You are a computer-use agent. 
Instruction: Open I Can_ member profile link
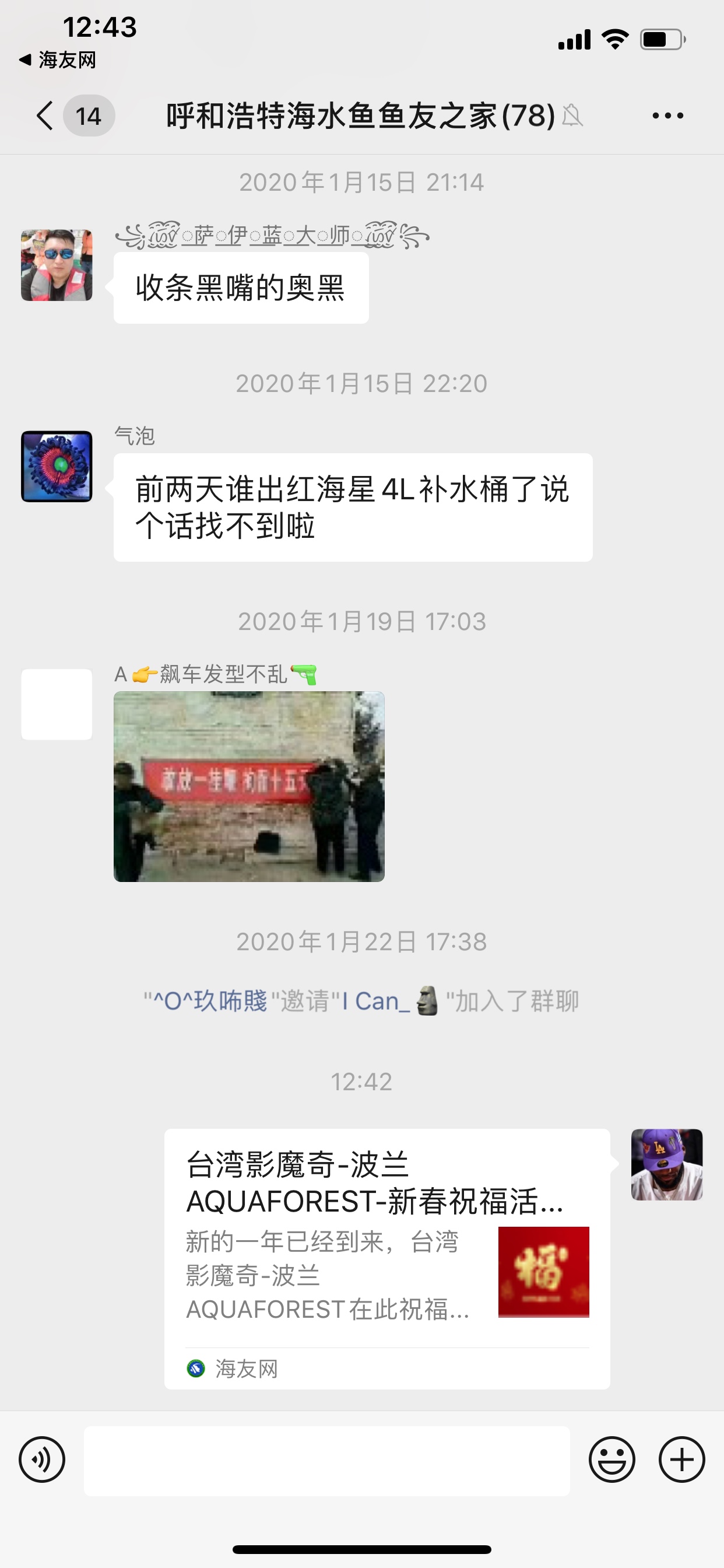point(389,1000)
